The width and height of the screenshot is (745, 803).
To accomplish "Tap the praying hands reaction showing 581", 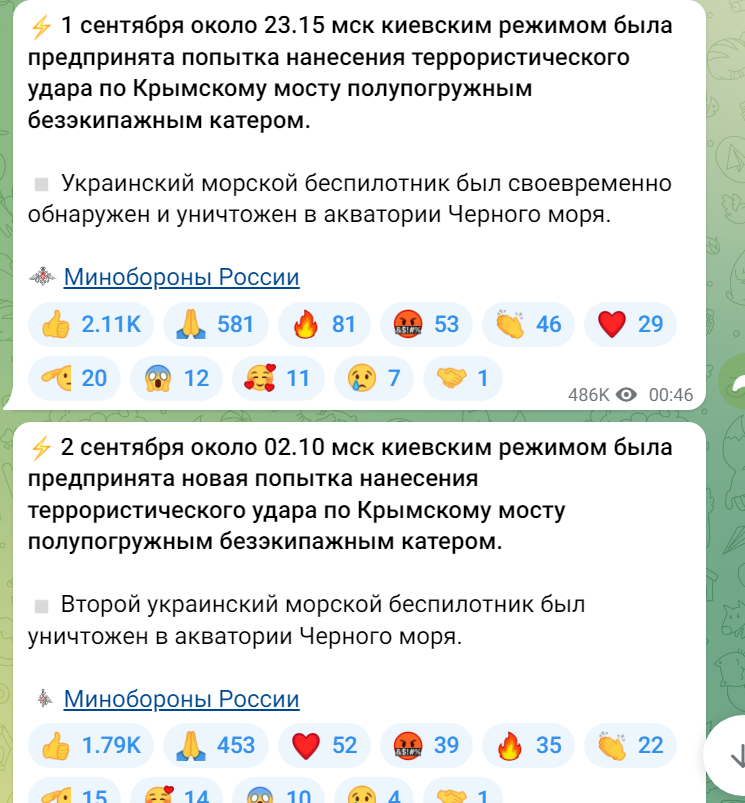I will 216,324.
